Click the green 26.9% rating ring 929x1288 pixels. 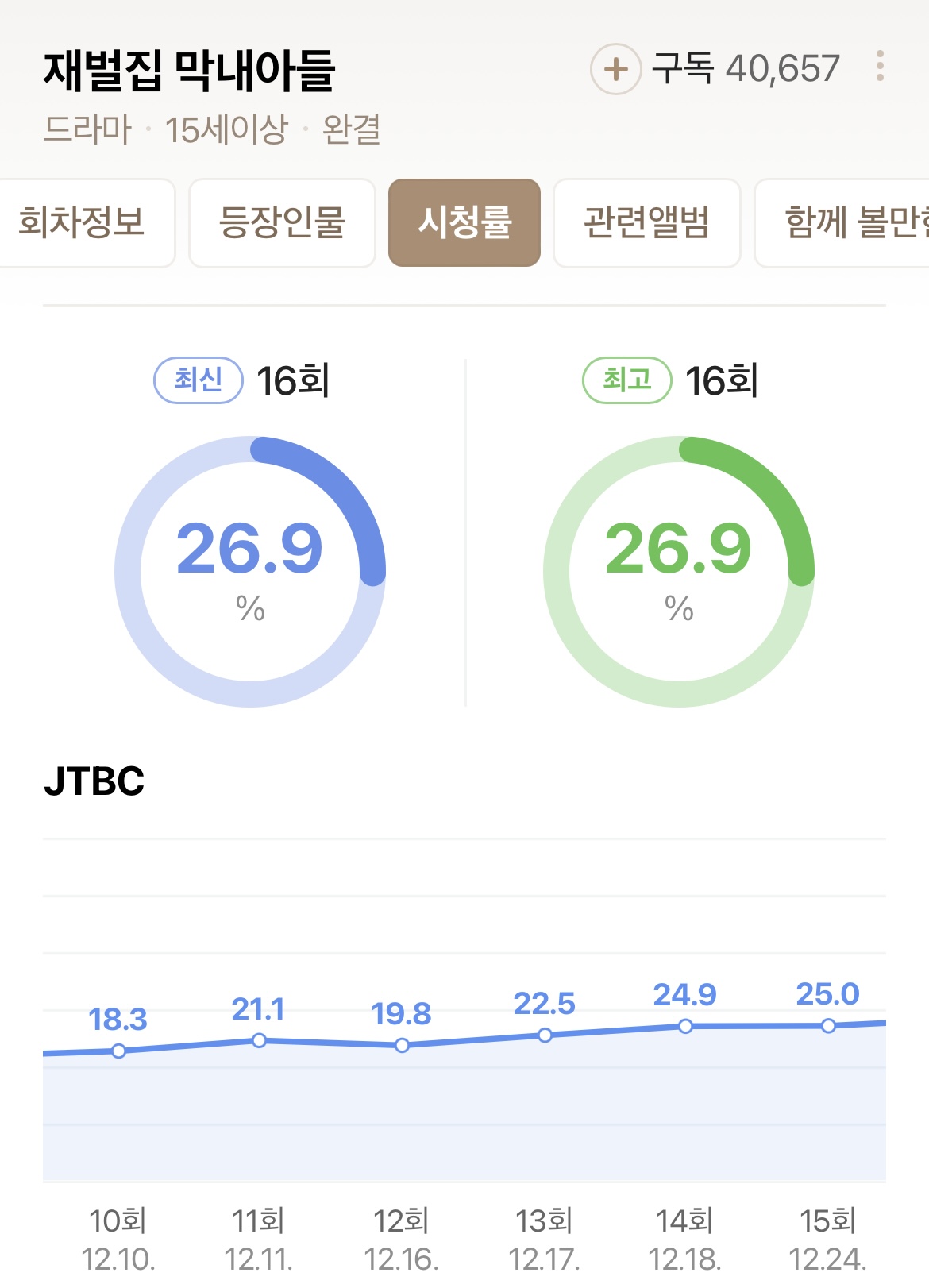pyautogui.click(x=679, y=565)
